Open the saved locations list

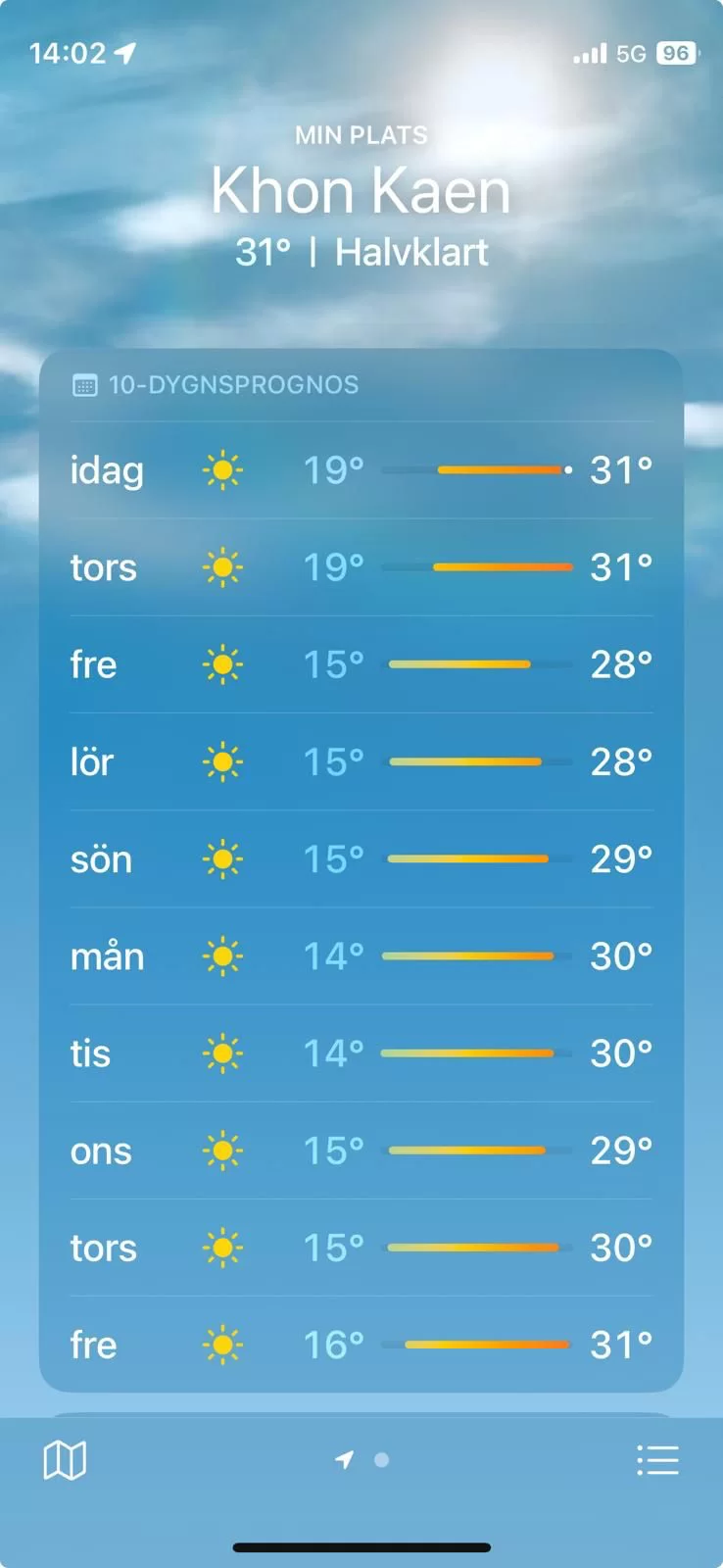[x=657, y=1460]
